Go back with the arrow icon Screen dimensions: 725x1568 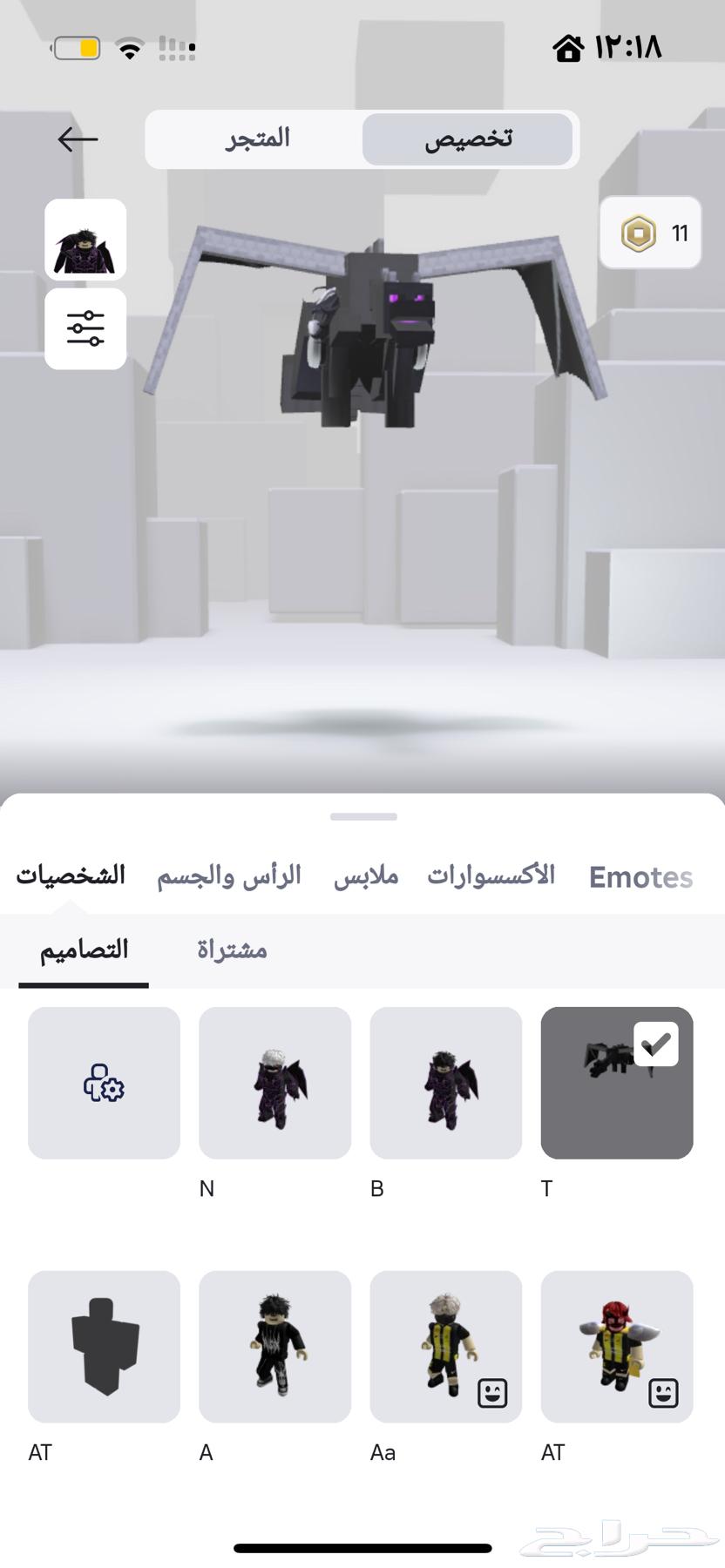coord(78,139)
